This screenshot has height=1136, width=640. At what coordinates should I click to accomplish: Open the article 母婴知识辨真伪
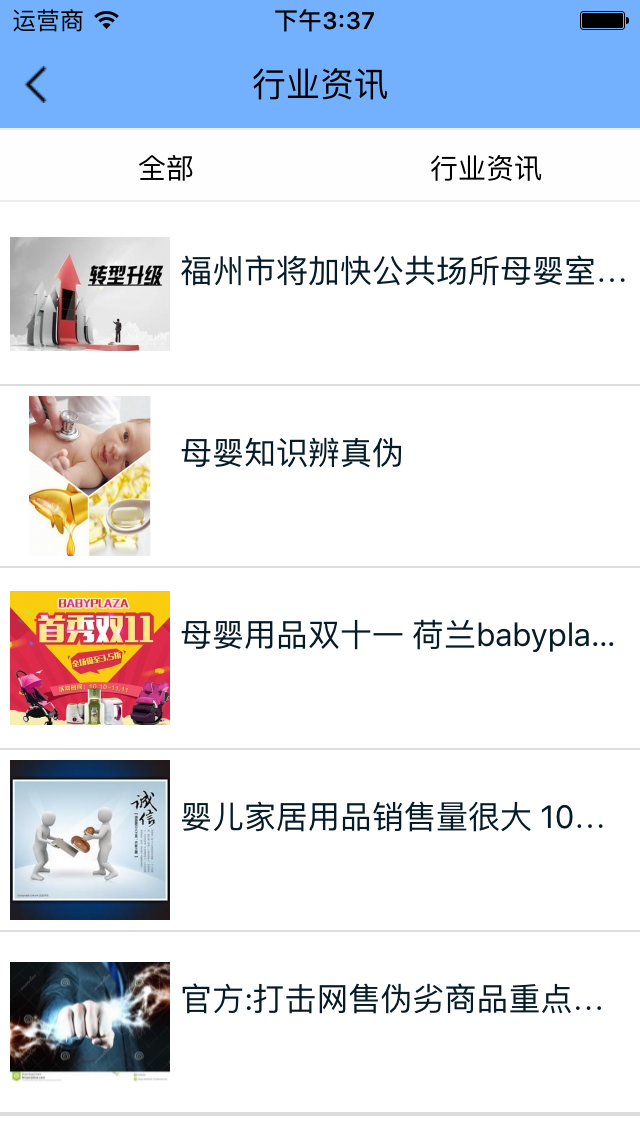pos(292,454)
